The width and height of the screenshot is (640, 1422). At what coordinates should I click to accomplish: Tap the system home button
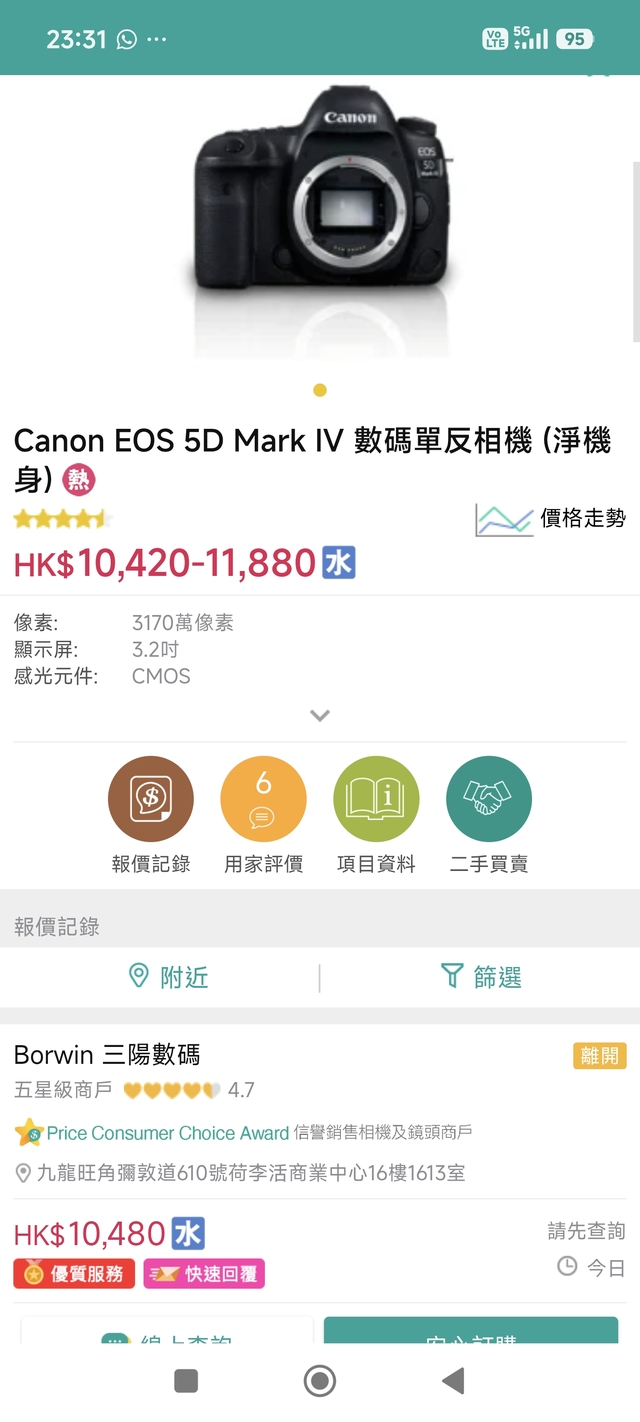pos(320,1381)
